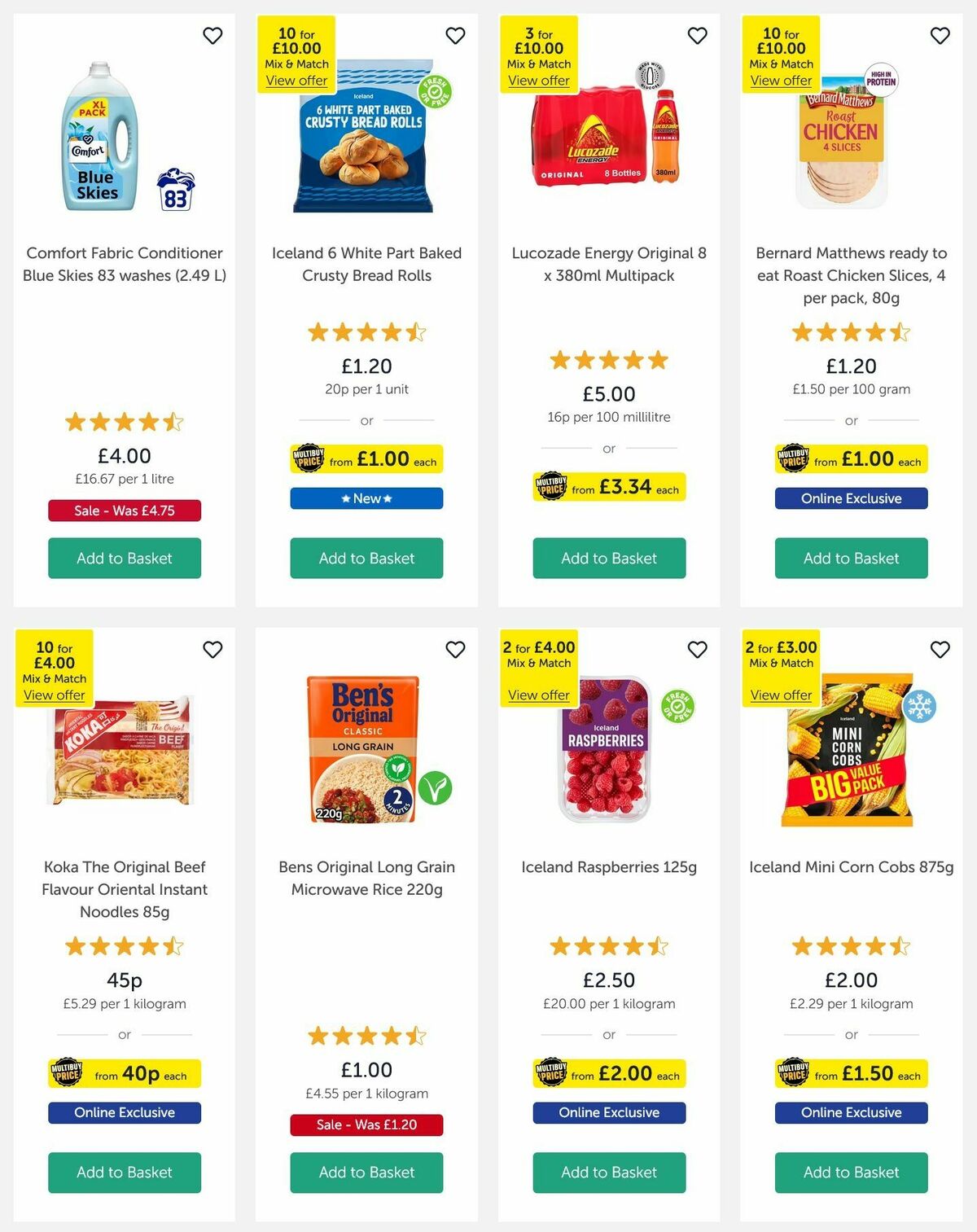This screenshot has height=1232, width=977.
Task: Favourite the Iceland Raspberries 125g
Action: [x=696, y=650]
